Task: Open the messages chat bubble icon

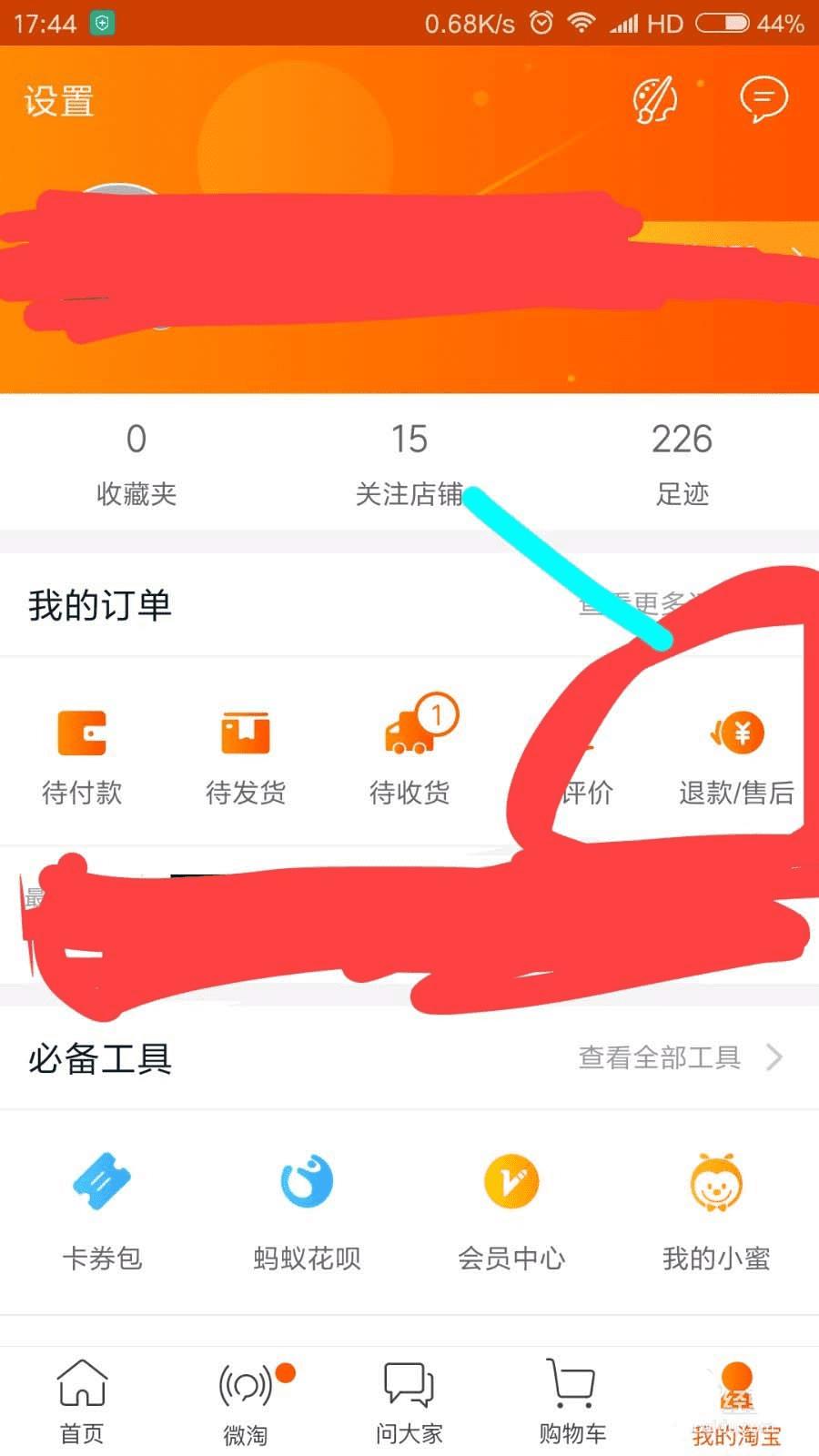Action: (763, 99)
